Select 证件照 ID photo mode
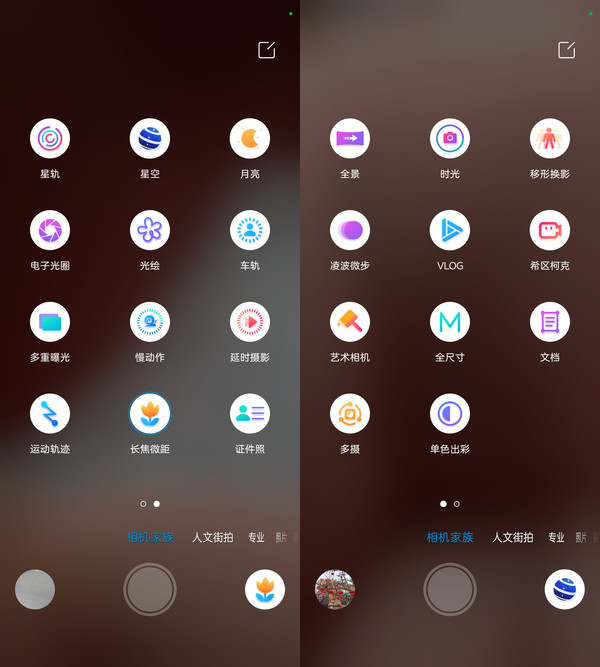The image size is (600, 667). pyautogui.click(x=250, y=413)
